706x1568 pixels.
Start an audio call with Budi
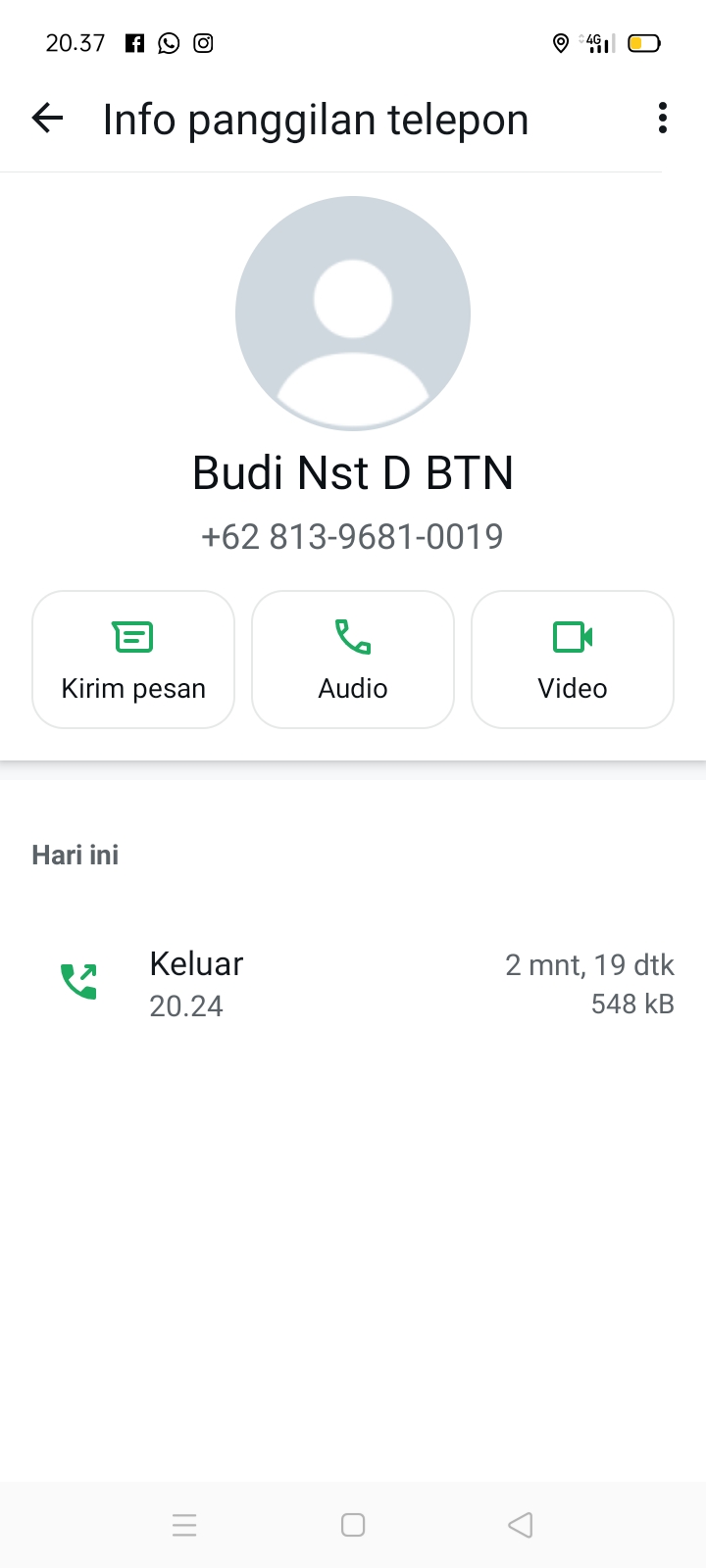pos(352,659)
